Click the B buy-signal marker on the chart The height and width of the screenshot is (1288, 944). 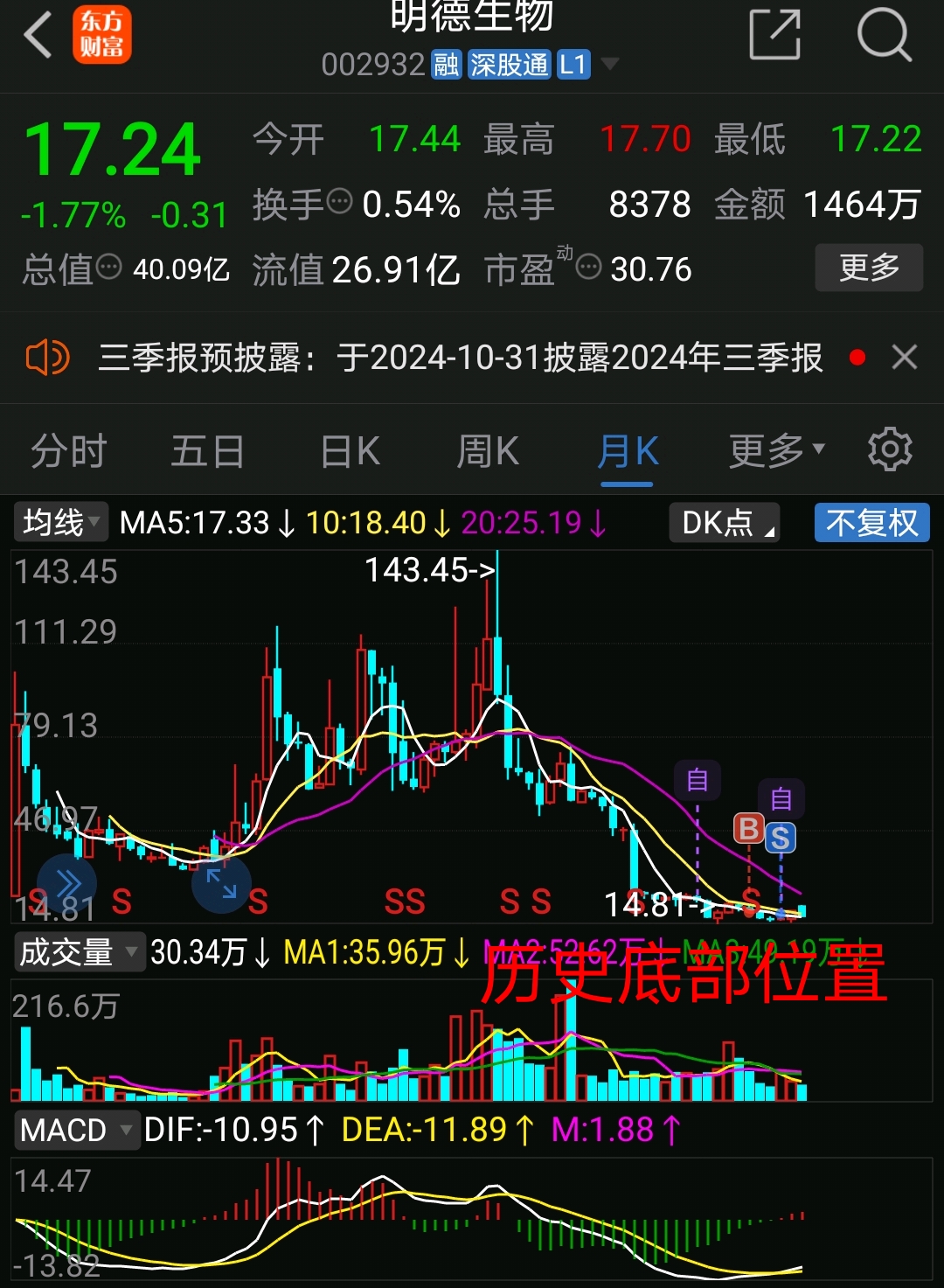(x=747, y=830)
